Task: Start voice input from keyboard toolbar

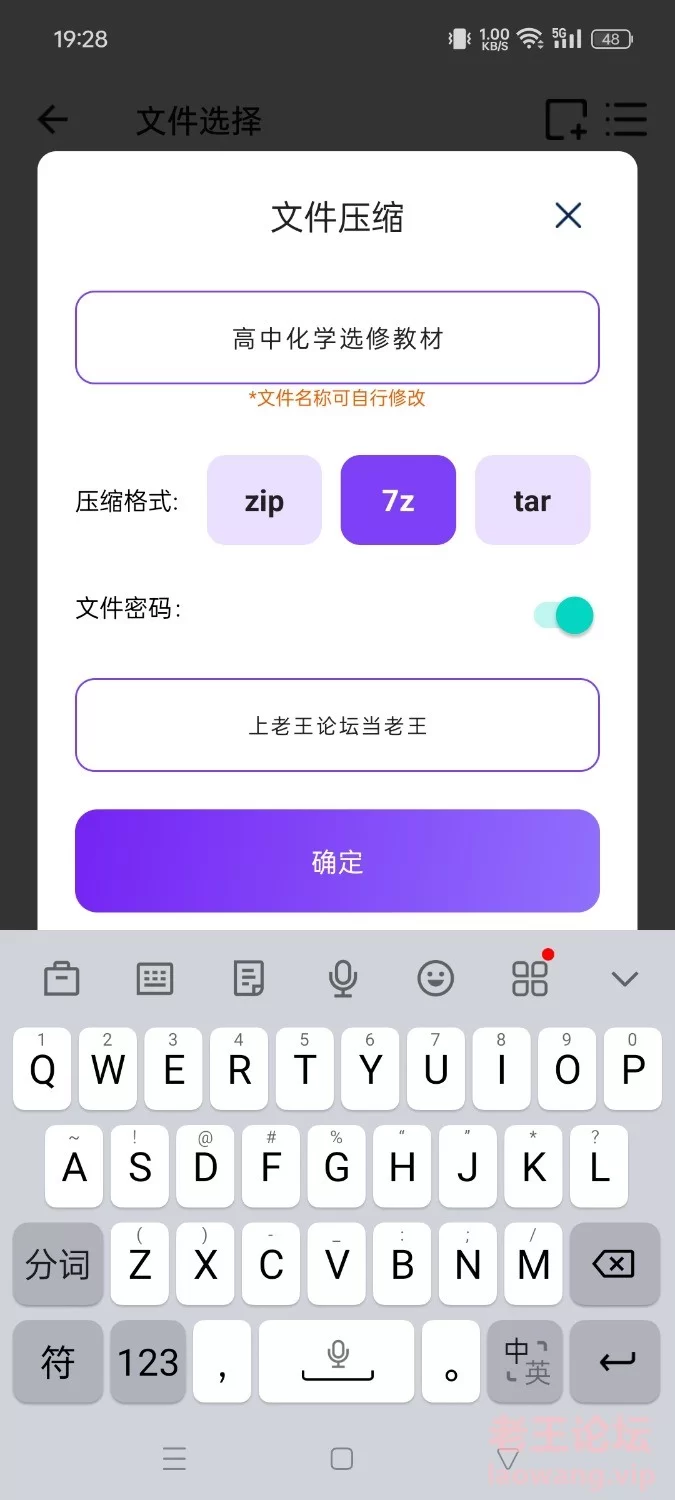Action: point(343,979)
